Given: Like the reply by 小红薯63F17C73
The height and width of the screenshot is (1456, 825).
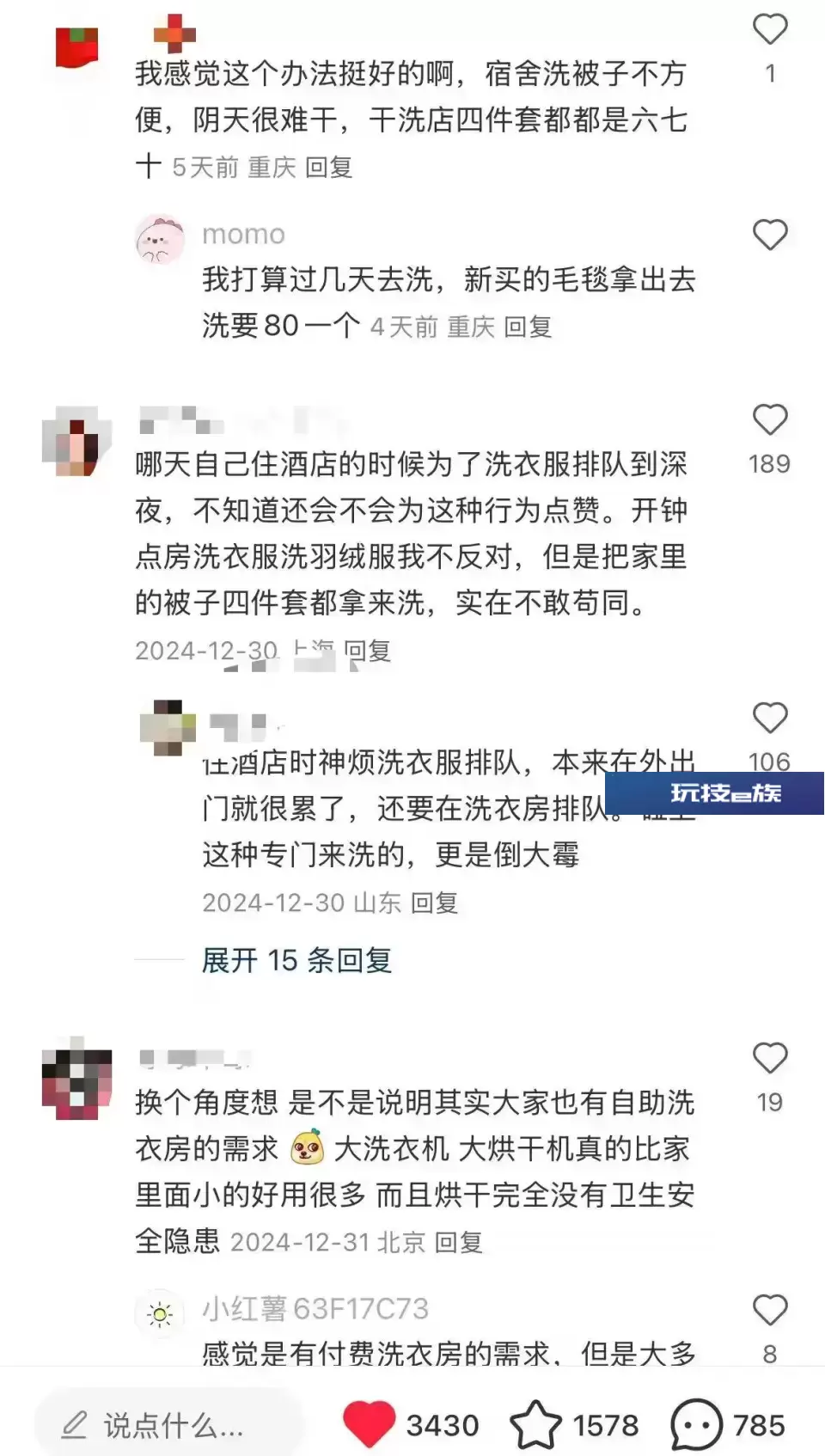Looking at the screenshot, I should pos(770,1310).
